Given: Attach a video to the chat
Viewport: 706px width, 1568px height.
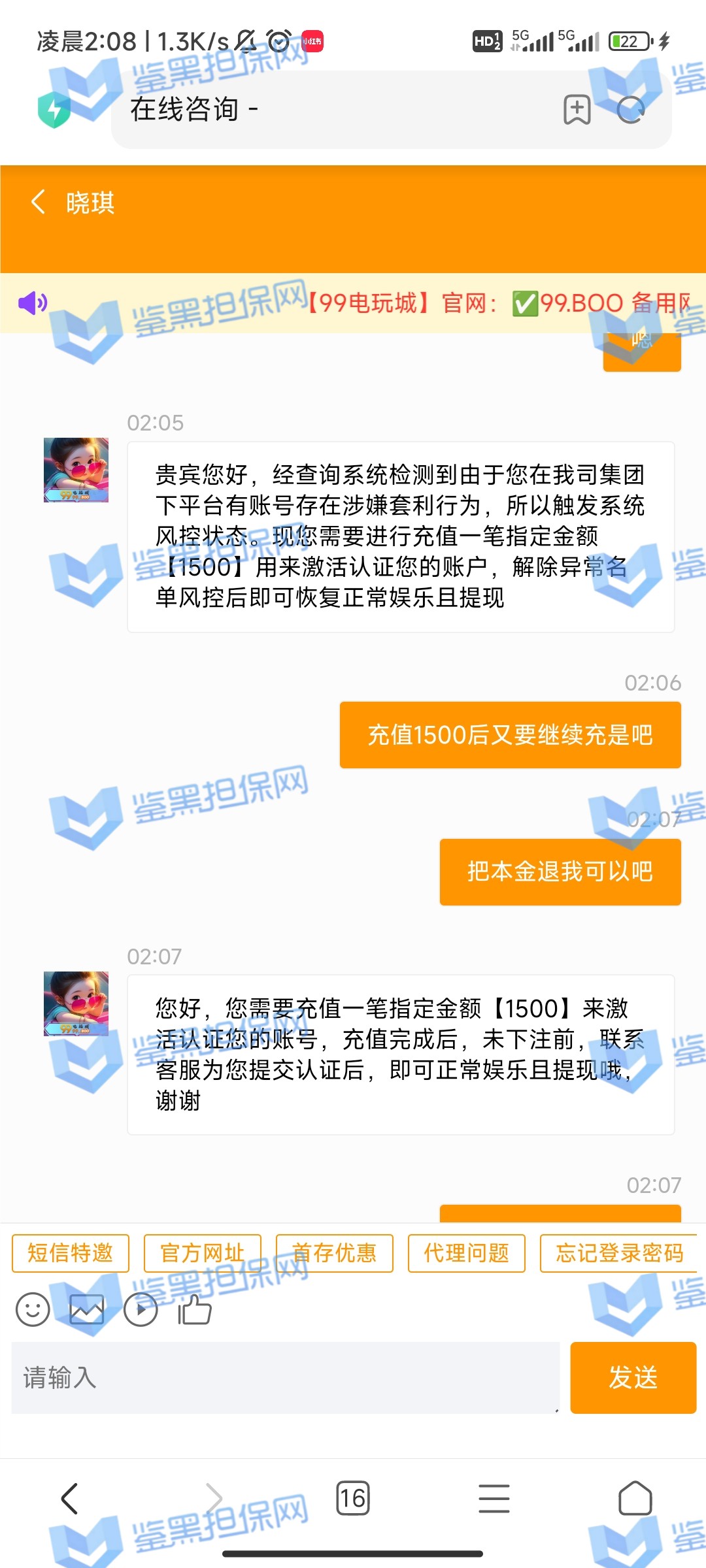Looking at the screenshot, I should pyautogui.click(x=141, y=1309).
